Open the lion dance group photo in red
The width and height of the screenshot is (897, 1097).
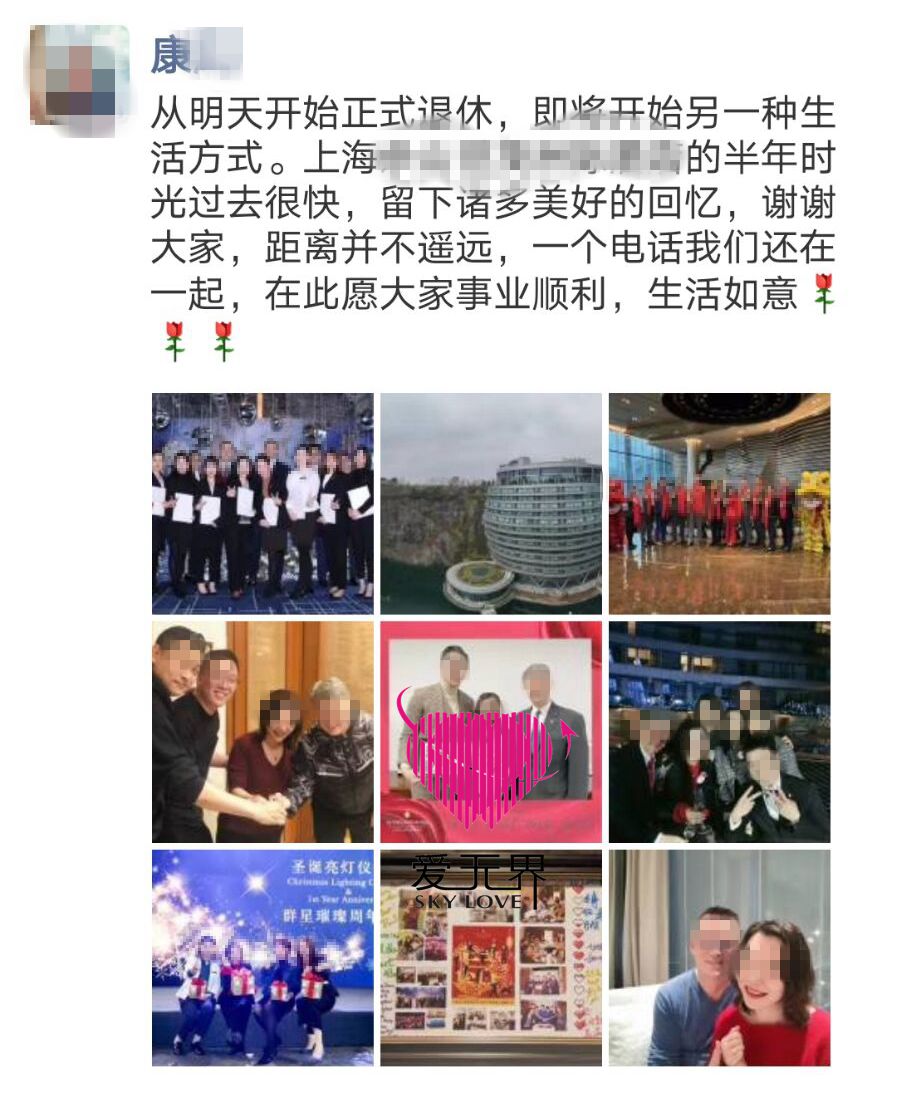[719, 503]
